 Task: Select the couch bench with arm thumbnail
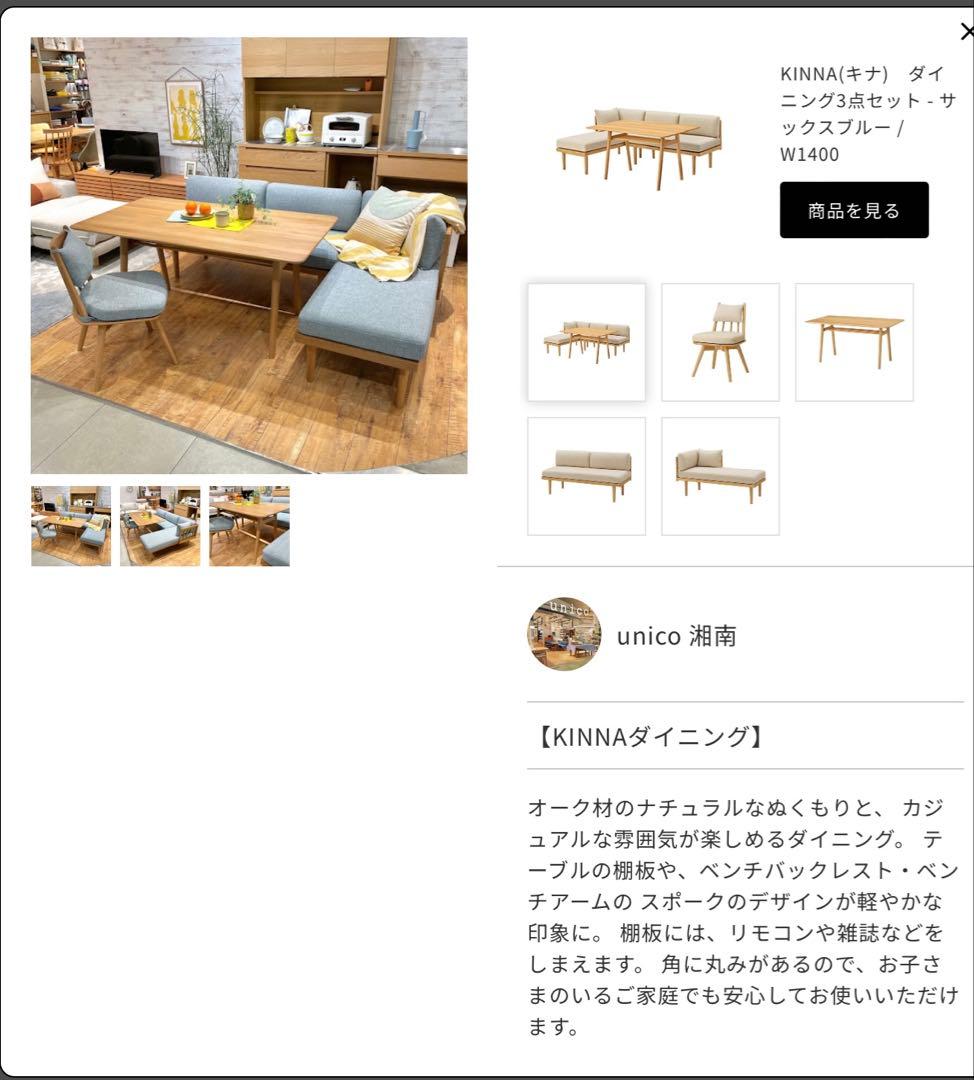pyautogui.click(x=720, y=476)
